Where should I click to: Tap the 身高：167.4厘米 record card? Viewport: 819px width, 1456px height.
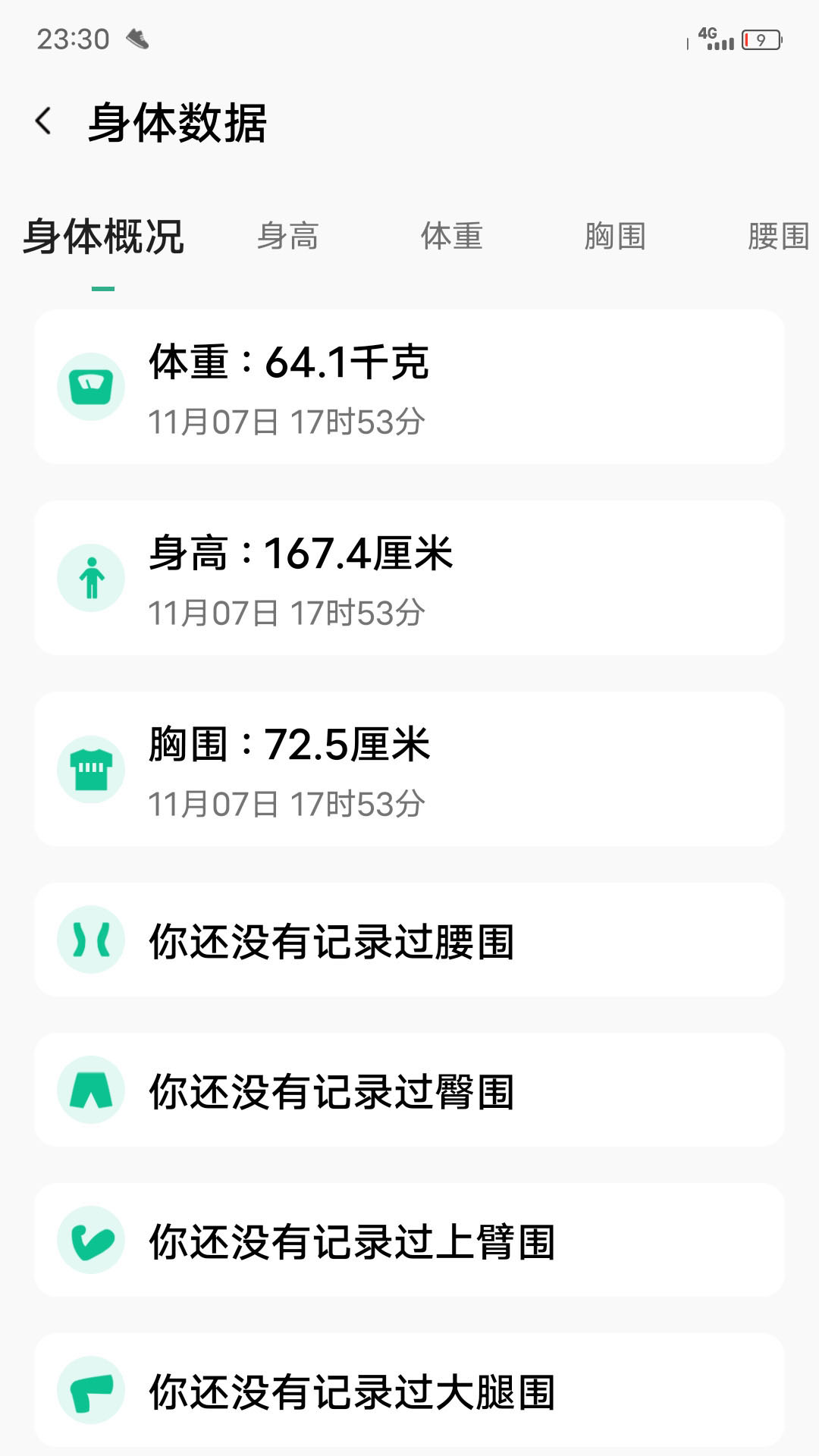(409, 577)
